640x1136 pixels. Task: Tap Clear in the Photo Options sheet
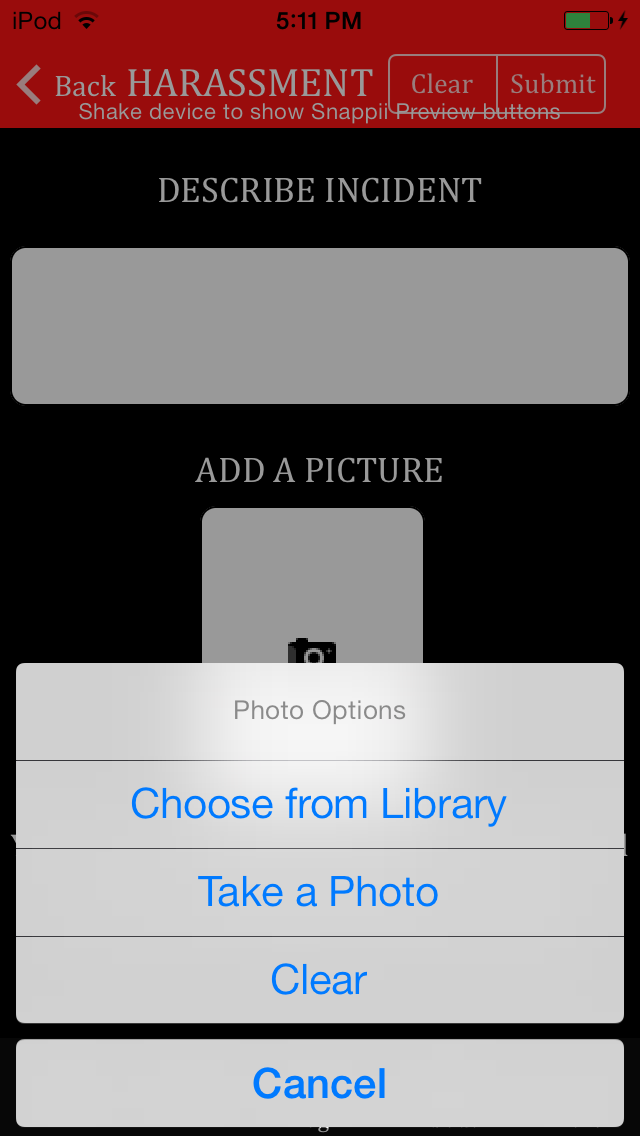coord(320,980)
